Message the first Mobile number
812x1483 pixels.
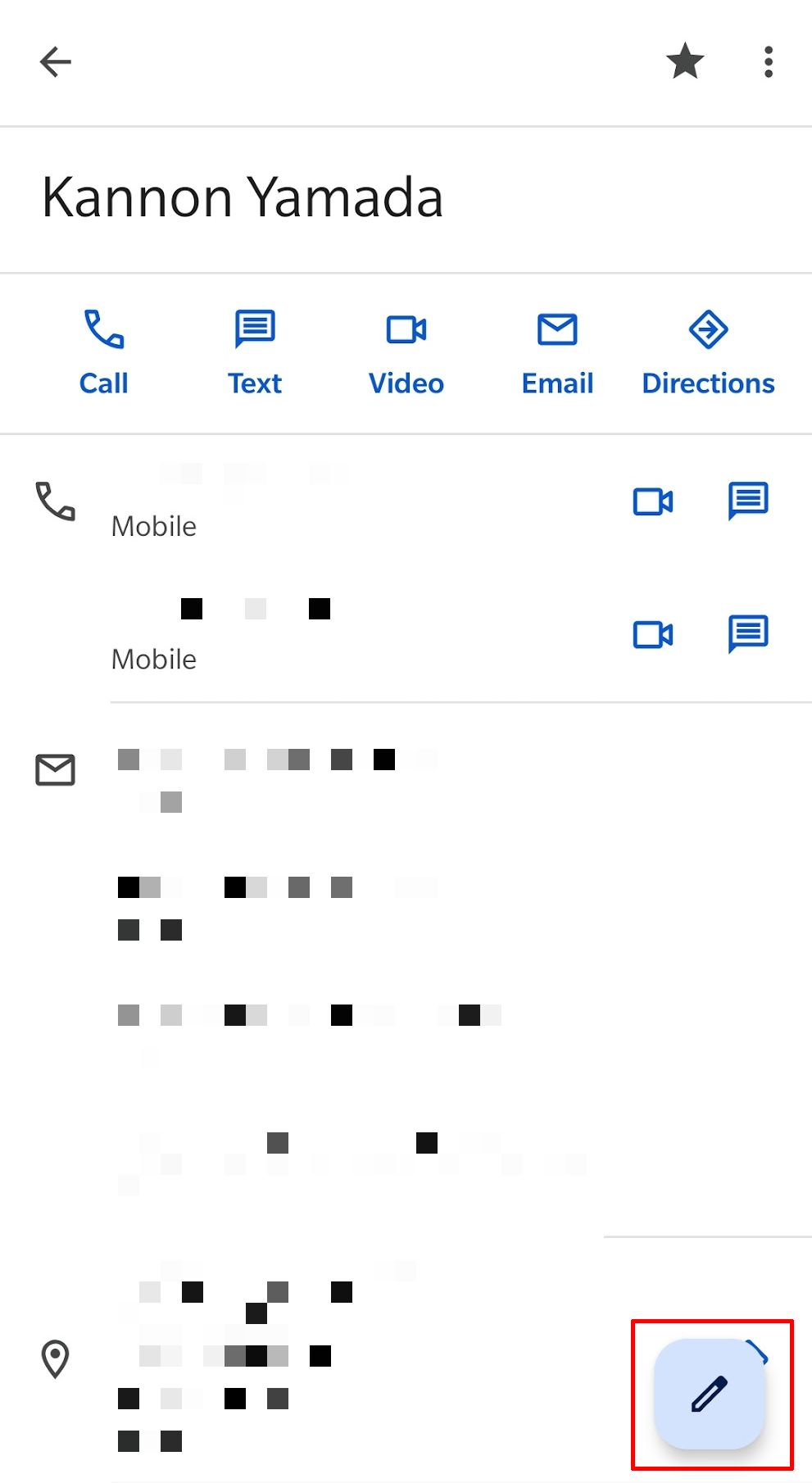point(748,501)
